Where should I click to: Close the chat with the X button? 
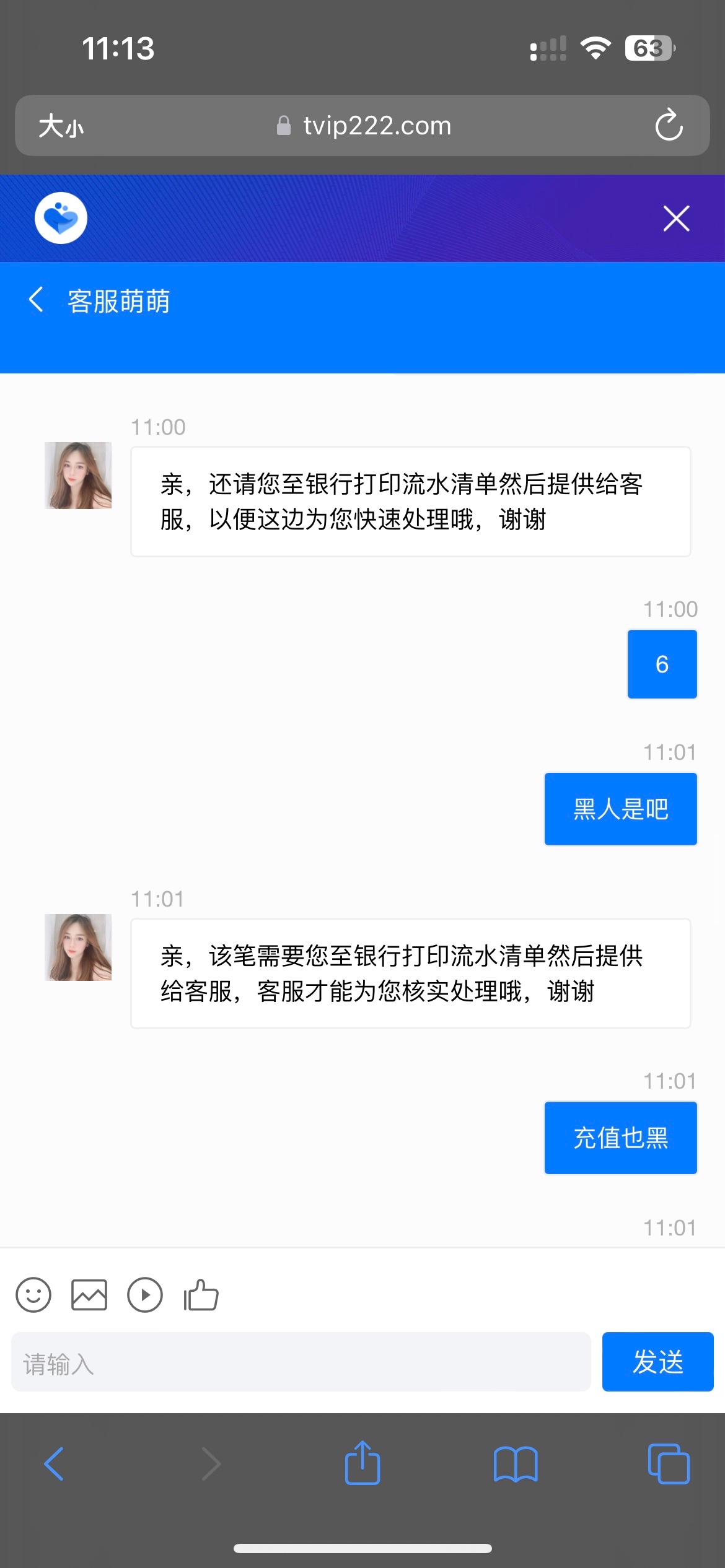click(x=675, y=218)
